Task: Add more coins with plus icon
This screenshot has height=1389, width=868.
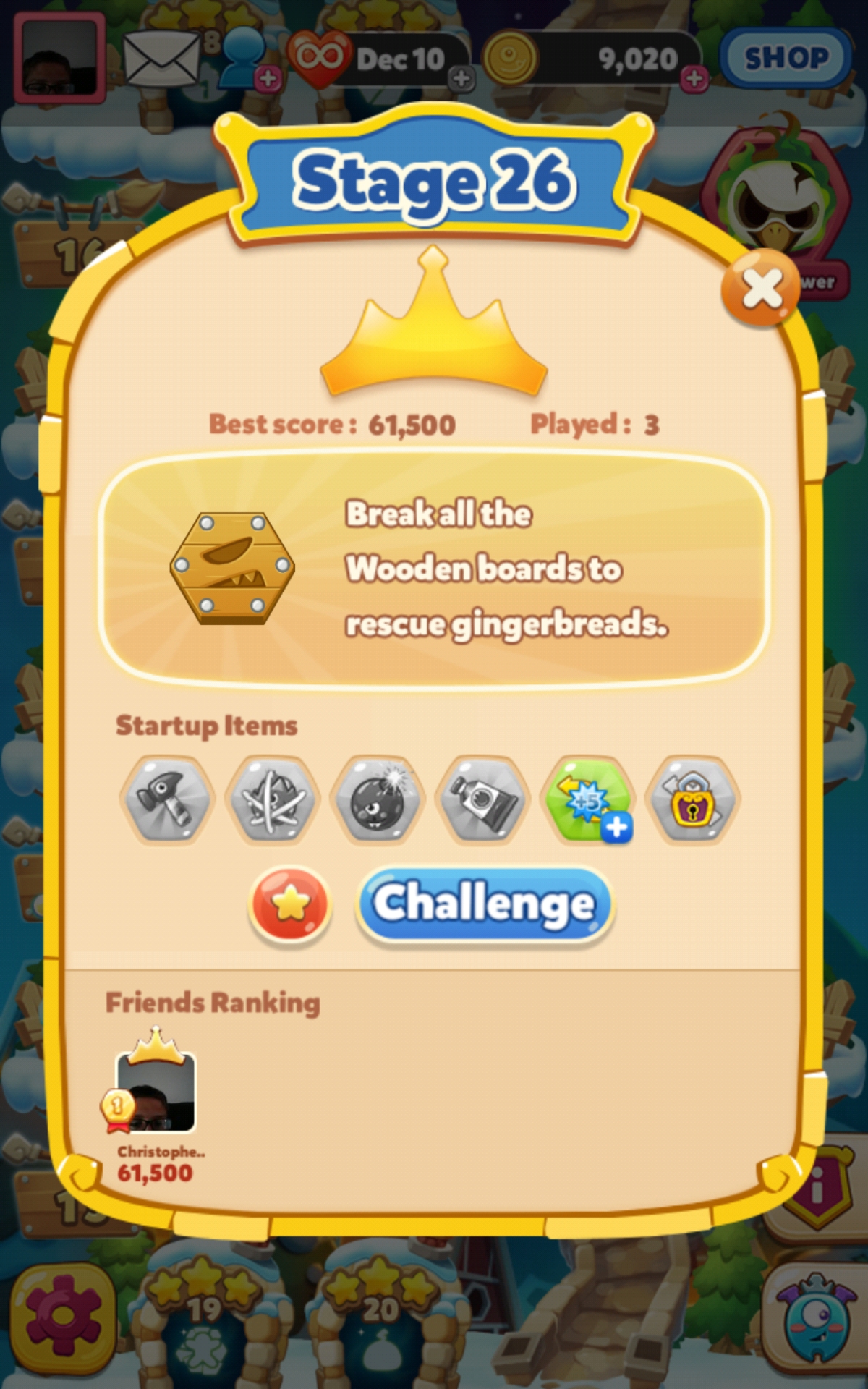Action: 694,78
